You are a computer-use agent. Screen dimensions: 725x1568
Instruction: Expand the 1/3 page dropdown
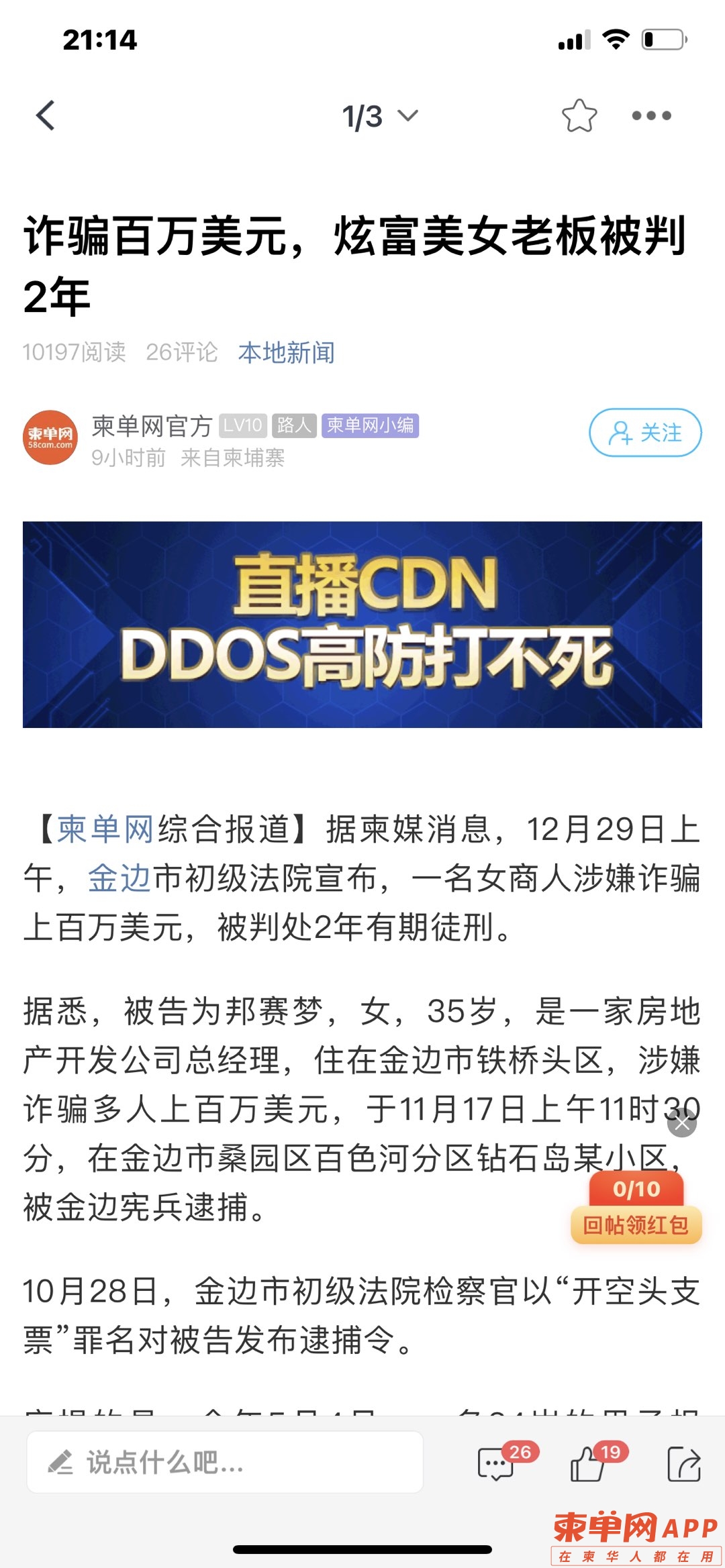(x=379, y=116)
